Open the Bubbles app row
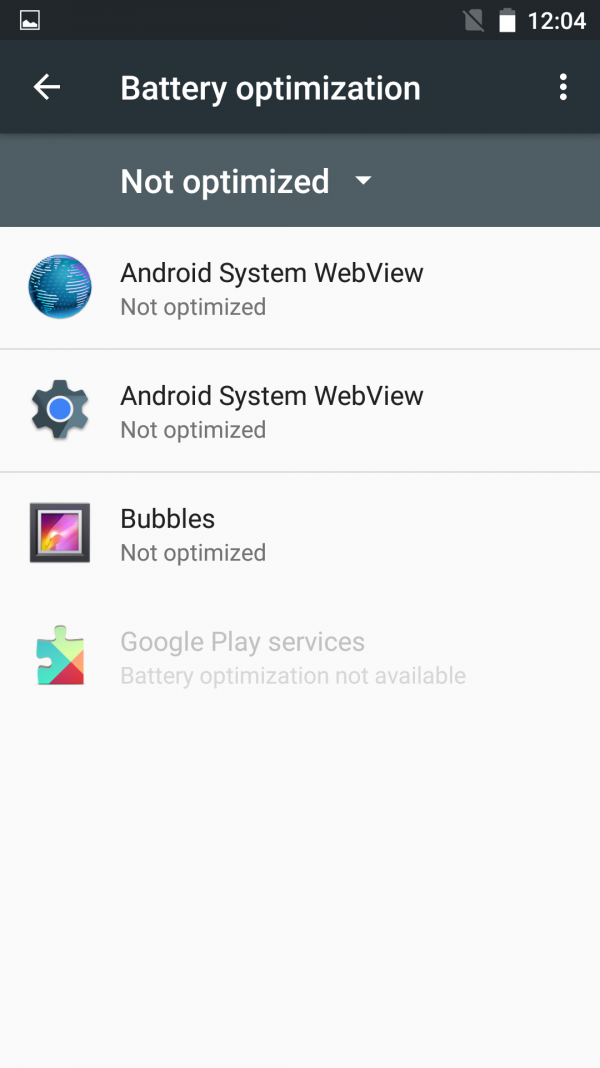Viewport: 600px width, 1068px height. (x=300, y=533)
